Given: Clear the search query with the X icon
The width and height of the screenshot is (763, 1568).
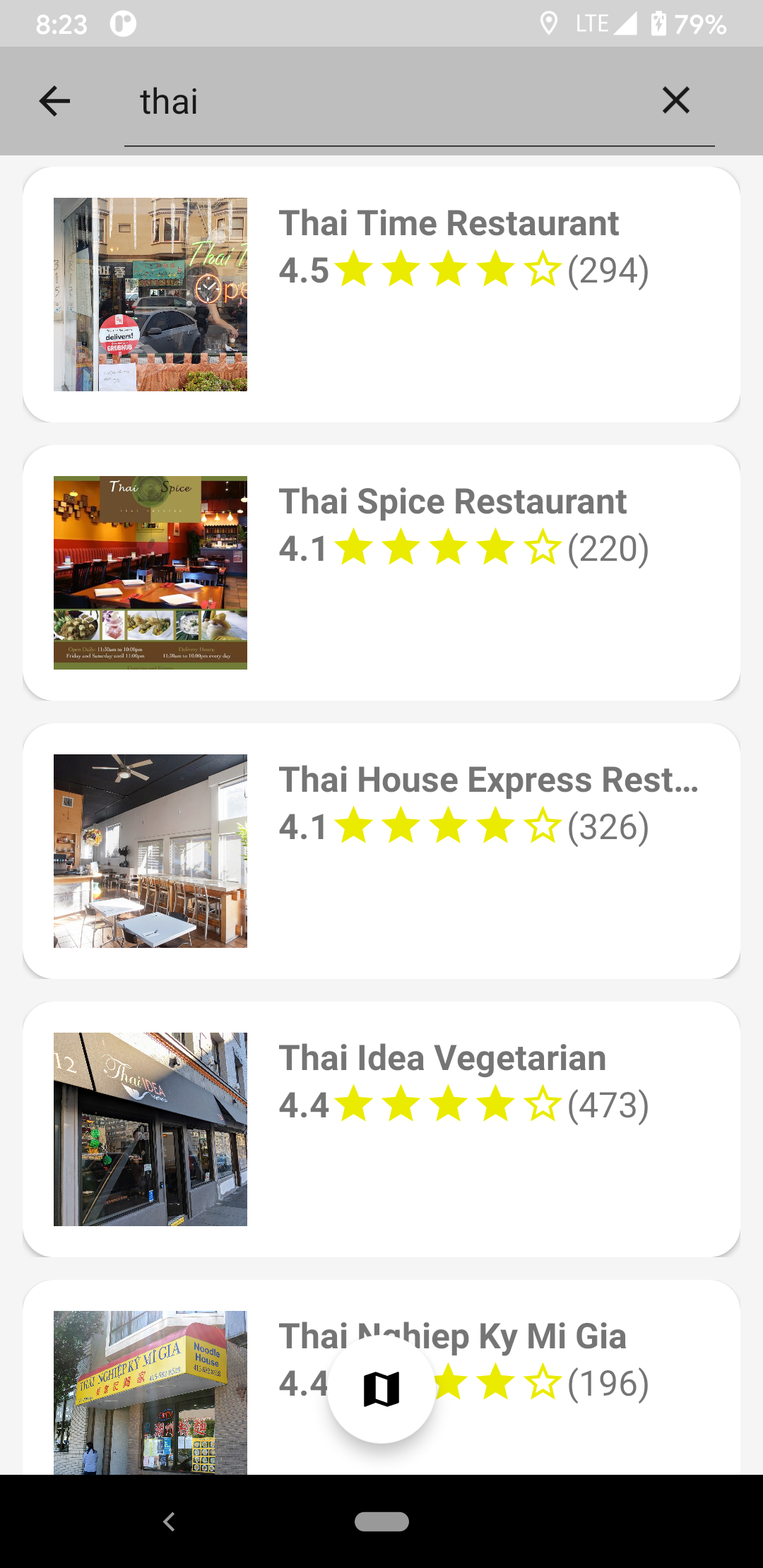Looking at the screenshot, I should tap(676, 100).
